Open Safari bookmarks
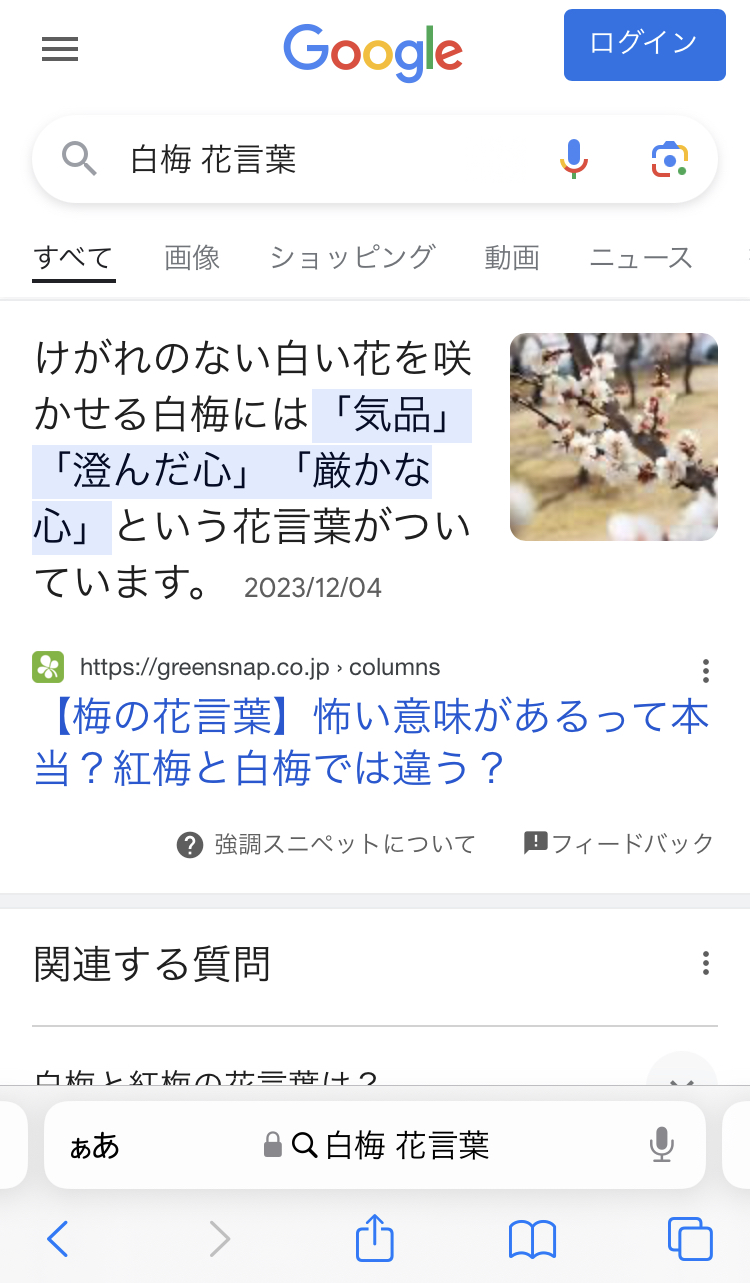This screenshot has height=1283, width=750. coord(532,1240)
